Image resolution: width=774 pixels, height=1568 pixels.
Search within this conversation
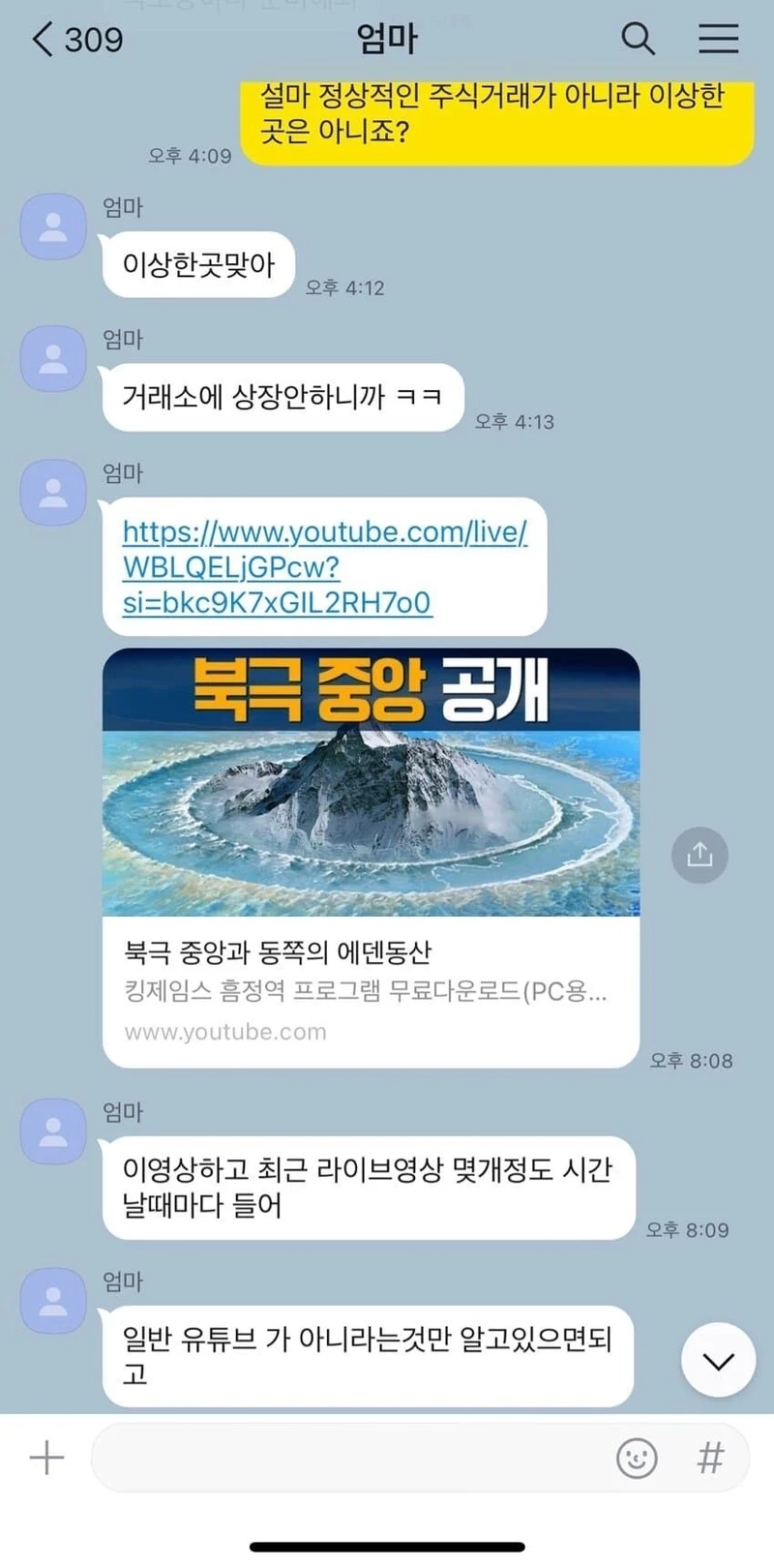tap(638, 39)
